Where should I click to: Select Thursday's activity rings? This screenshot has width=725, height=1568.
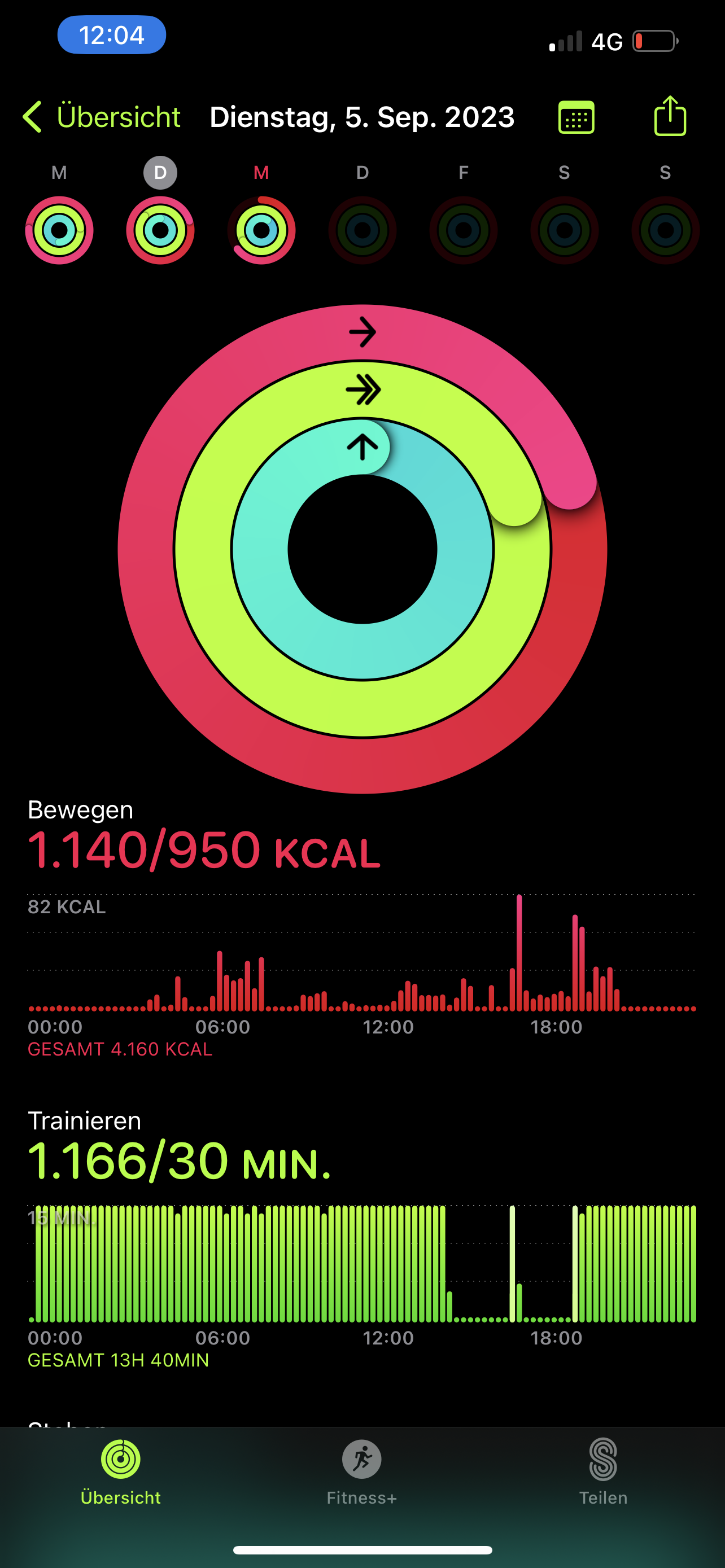tap(362, 230)
